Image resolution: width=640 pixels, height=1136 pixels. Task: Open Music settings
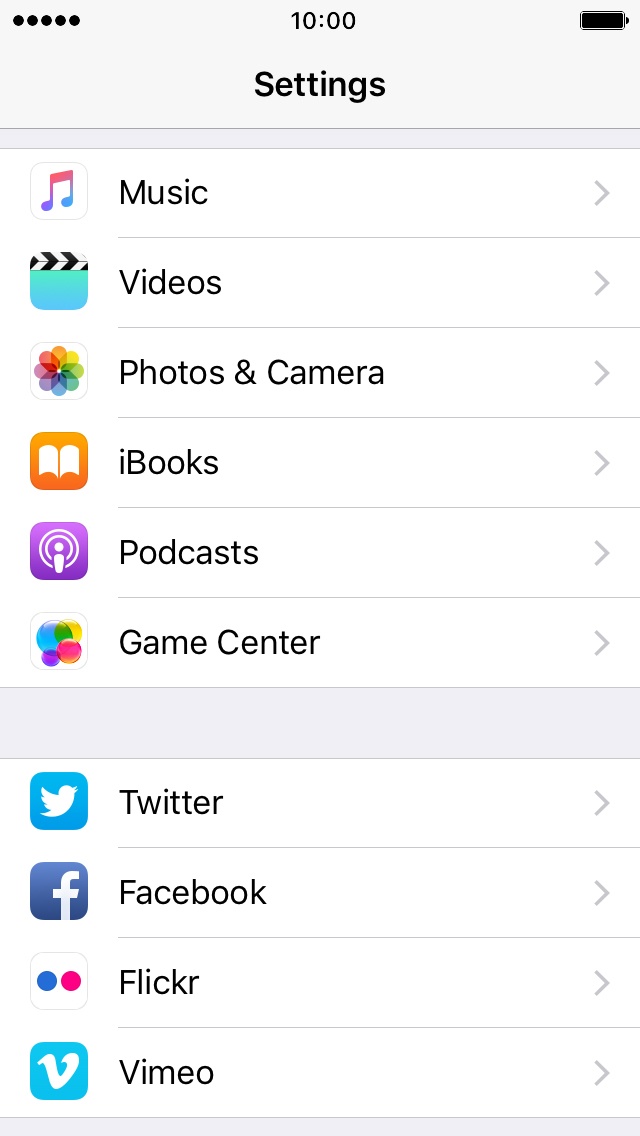320,193
